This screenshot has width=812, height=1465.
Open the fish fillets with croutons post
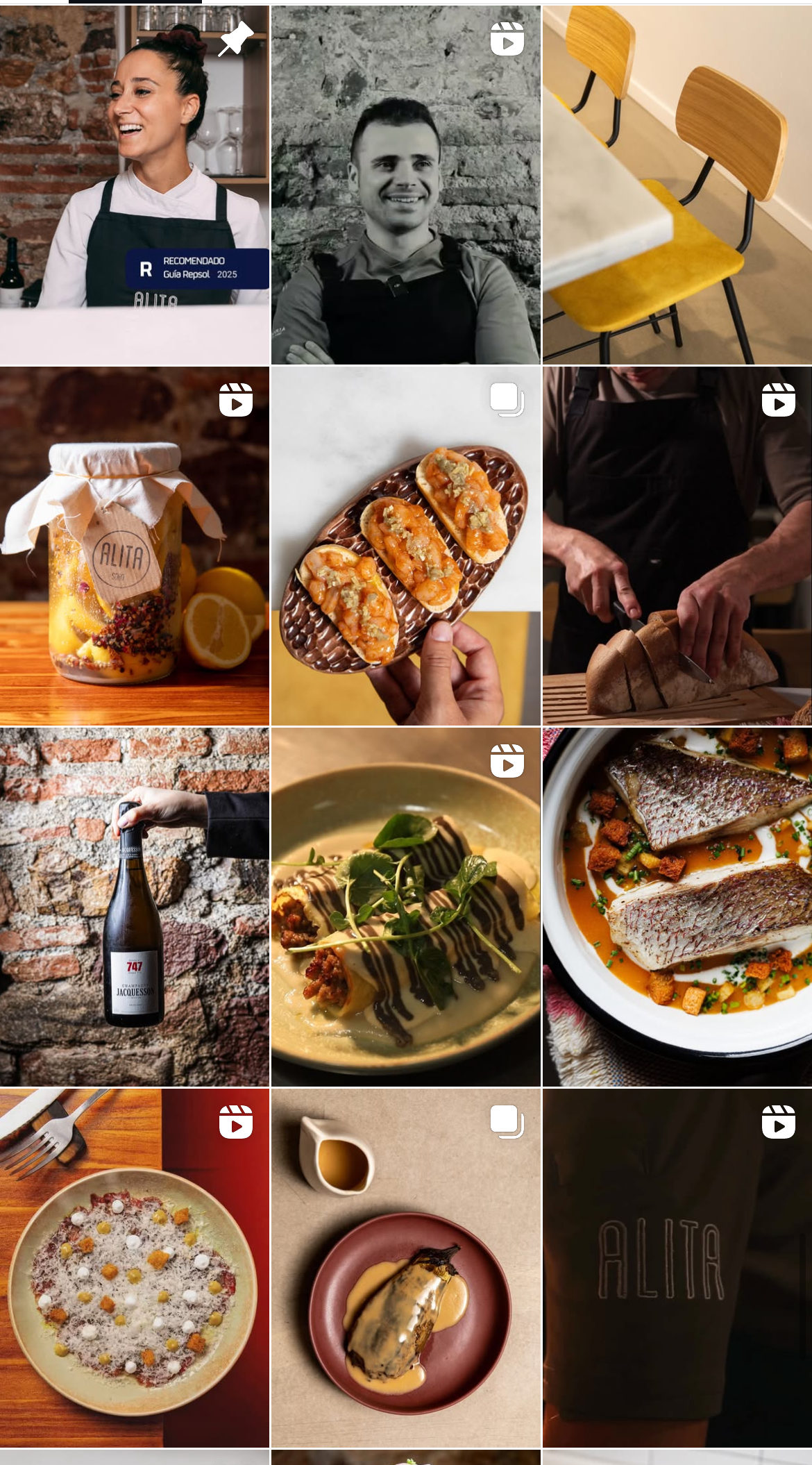point(677,907)
